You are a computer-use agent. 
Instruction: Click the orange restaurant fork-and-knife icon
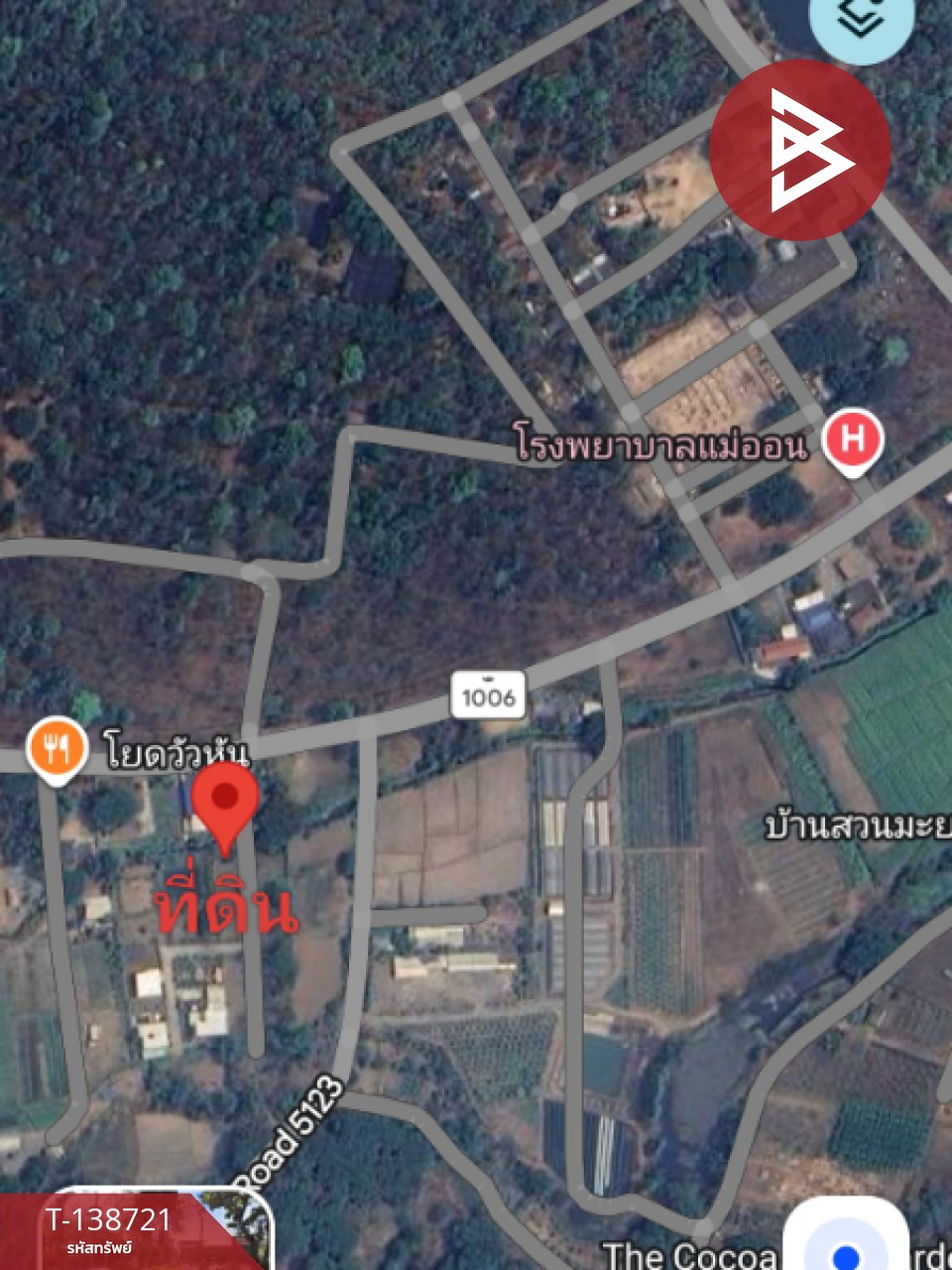(58, 747)
